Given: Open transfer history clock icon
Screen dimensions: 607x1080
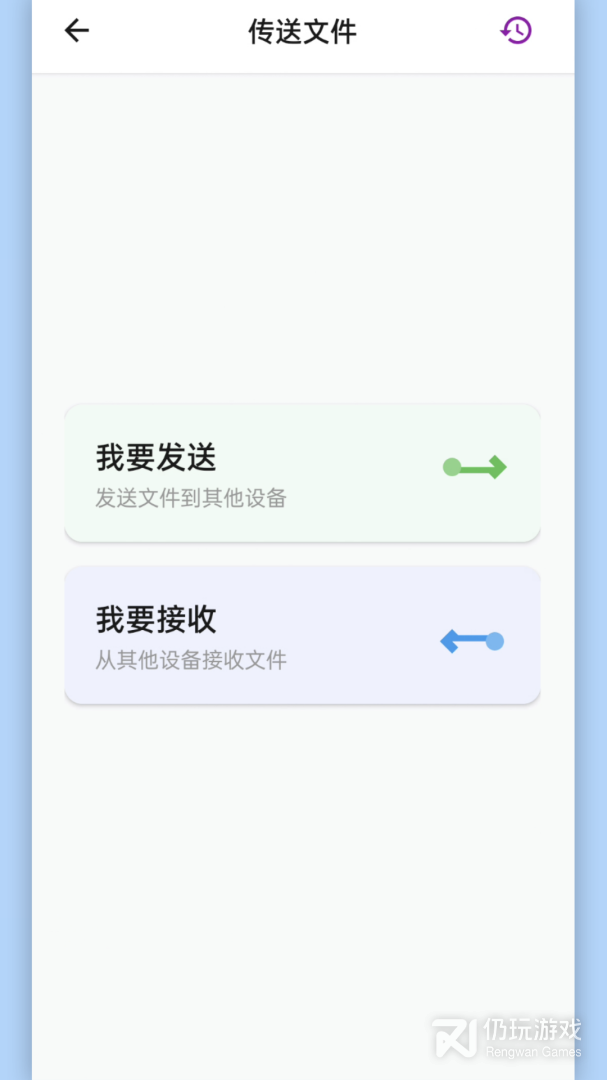Looking at the screenshot, I should [516, 31].
